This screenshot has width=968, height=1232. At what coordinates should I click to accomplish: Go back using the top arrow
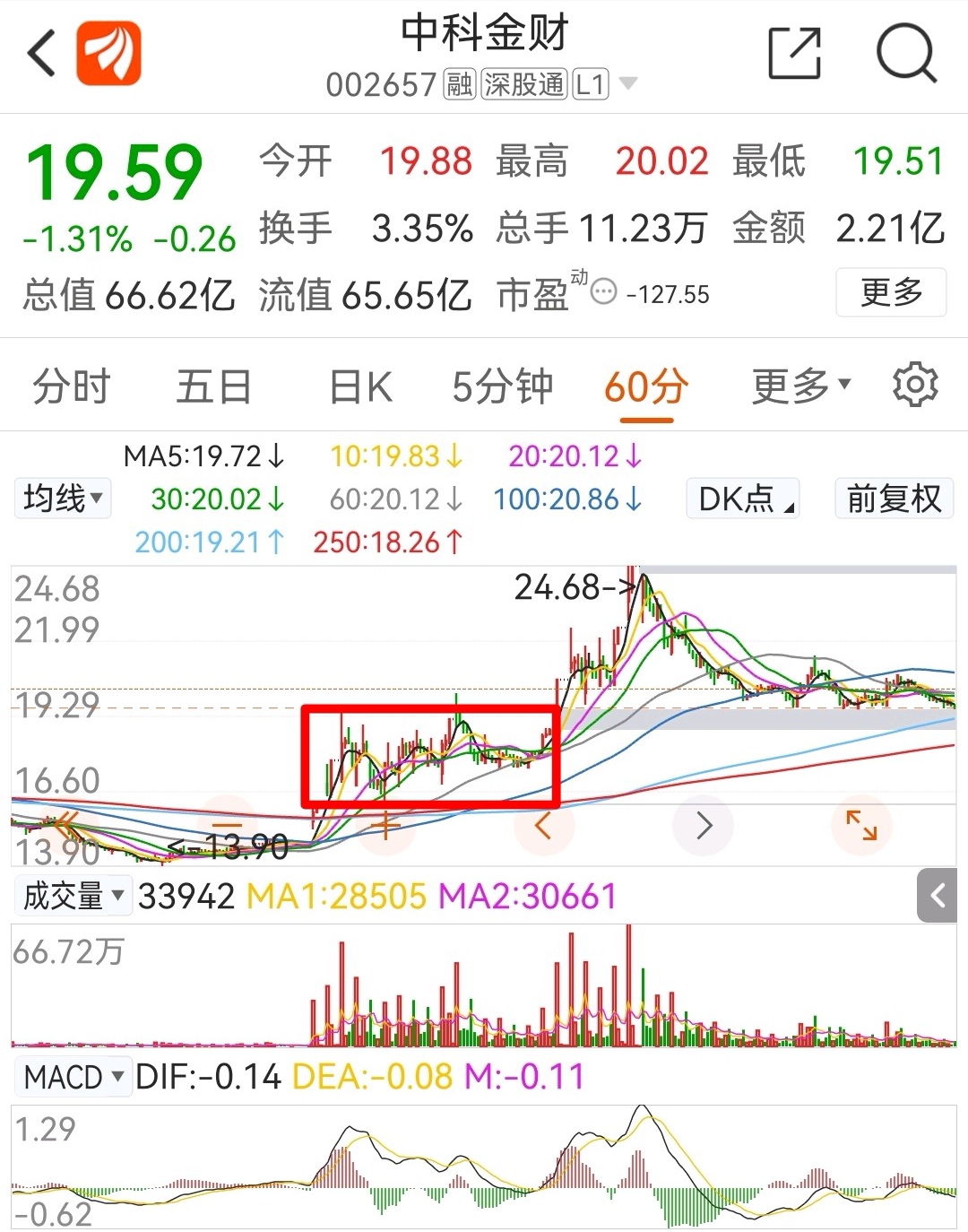[42, 53]
